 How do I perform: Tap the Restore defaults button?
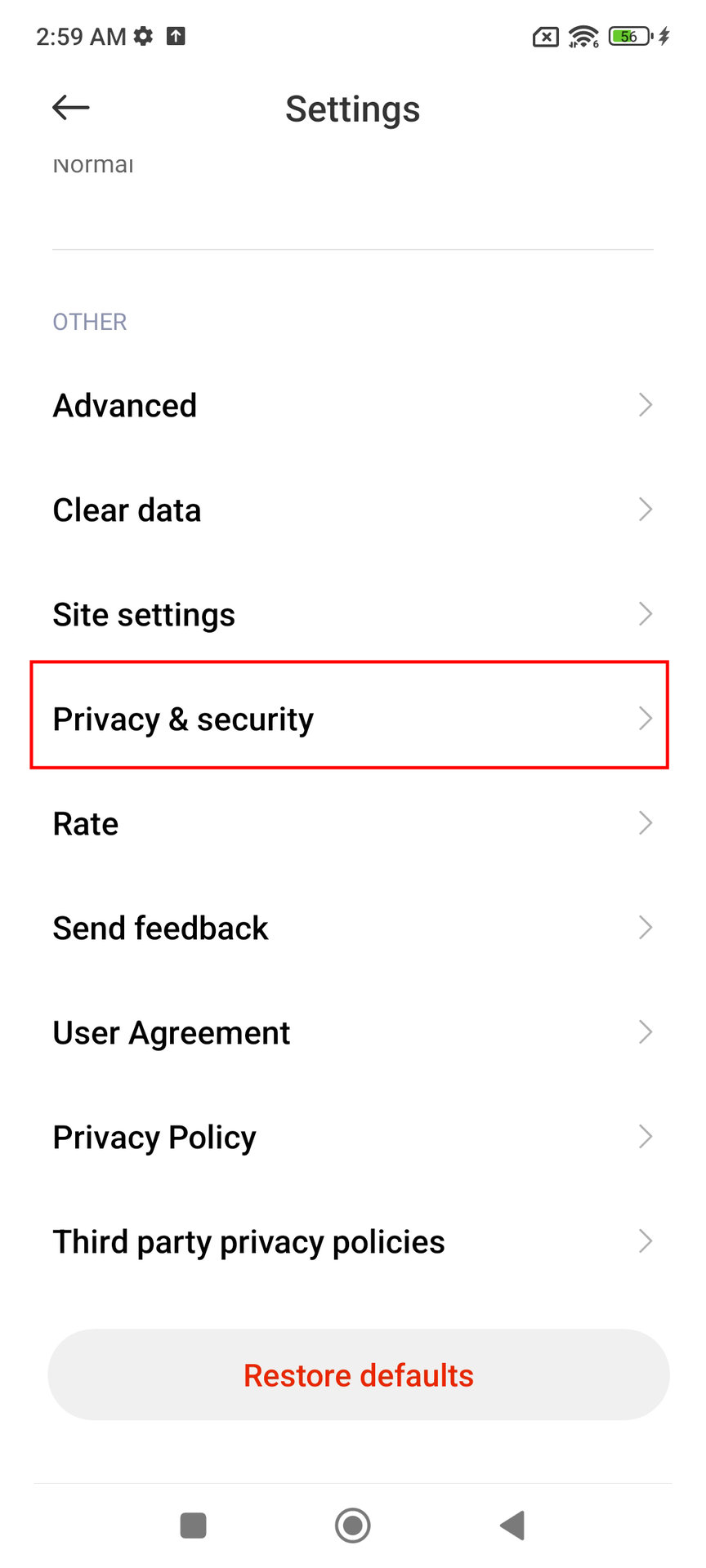358,1375
